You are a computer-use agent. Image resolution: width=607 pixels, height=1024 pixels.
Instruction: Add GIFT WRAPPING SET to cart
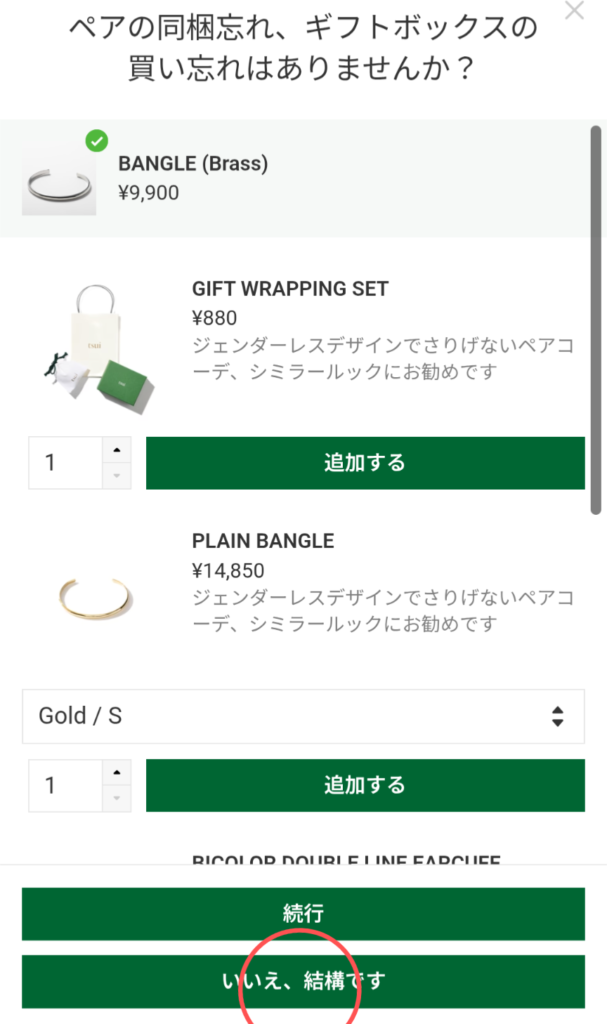pos(365,462)
